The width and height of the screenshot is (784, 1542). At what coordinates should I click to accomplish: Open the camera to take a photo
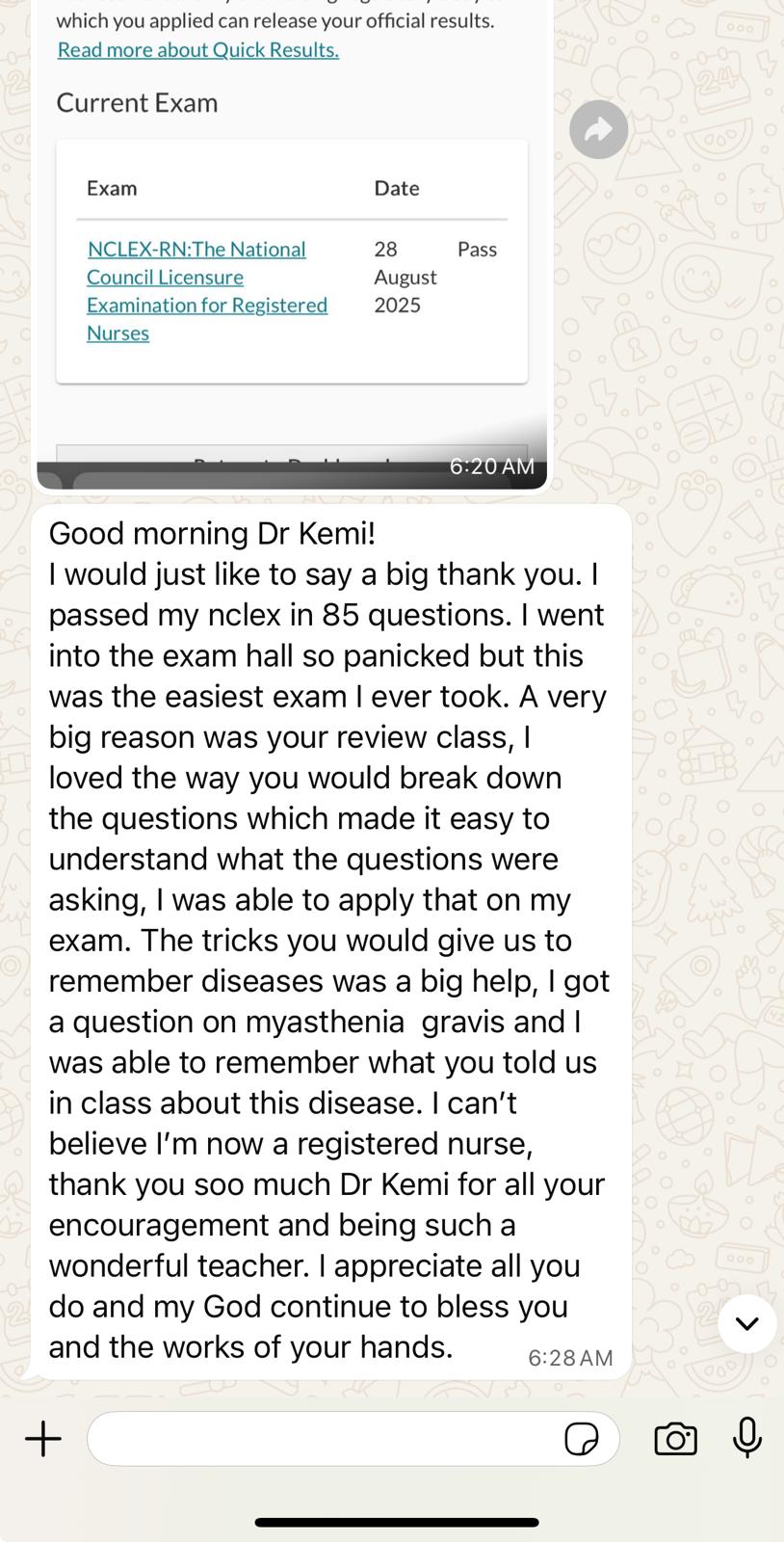[675, 1439]
